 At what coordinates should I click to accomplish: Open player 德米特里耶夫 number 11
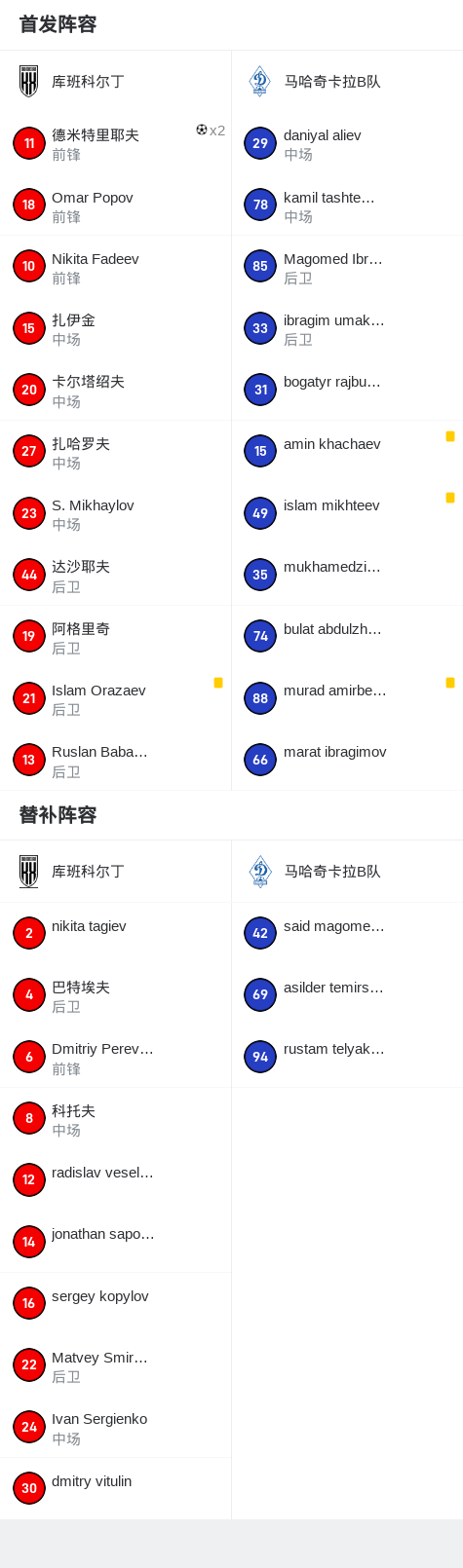tap(115, 143)
